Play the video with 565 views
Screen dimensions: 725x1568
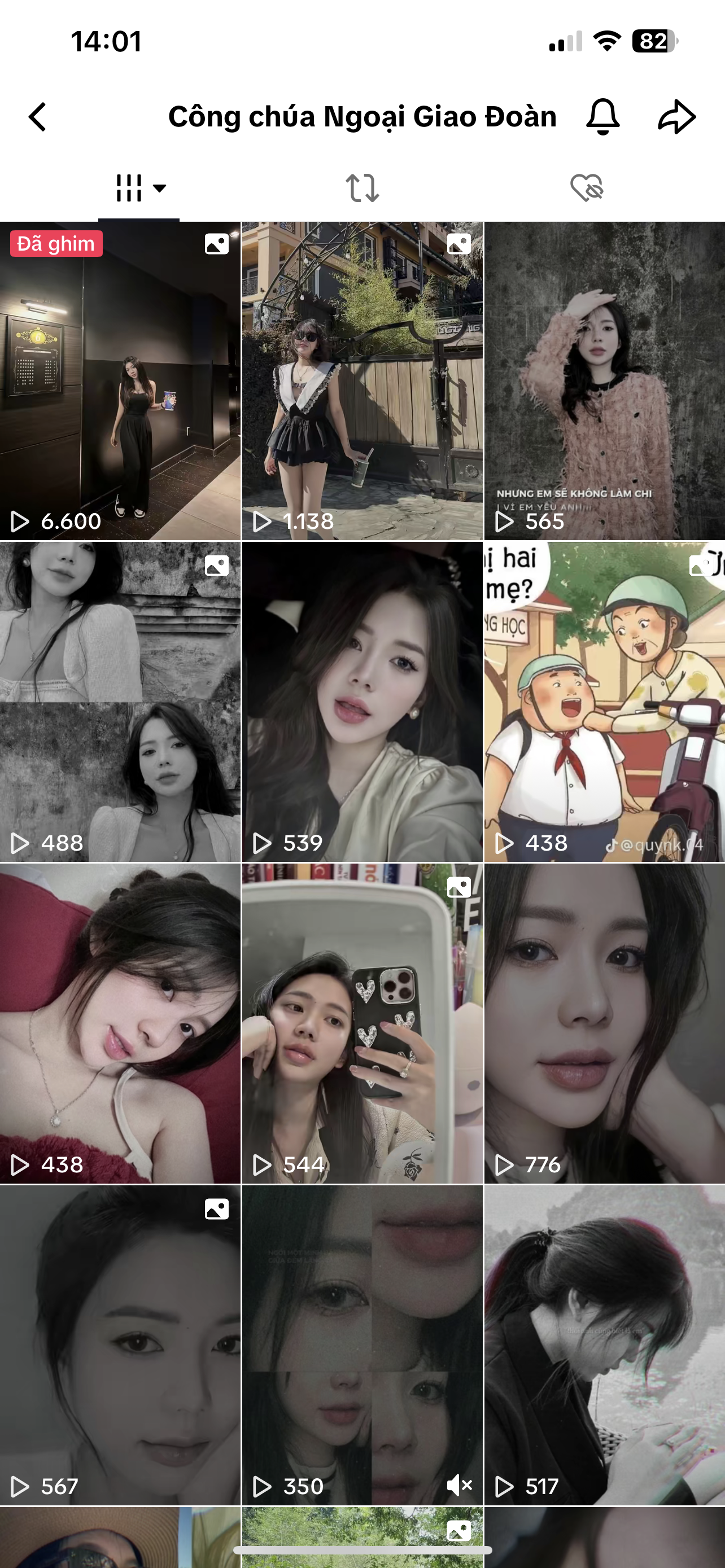click(604, 380)
